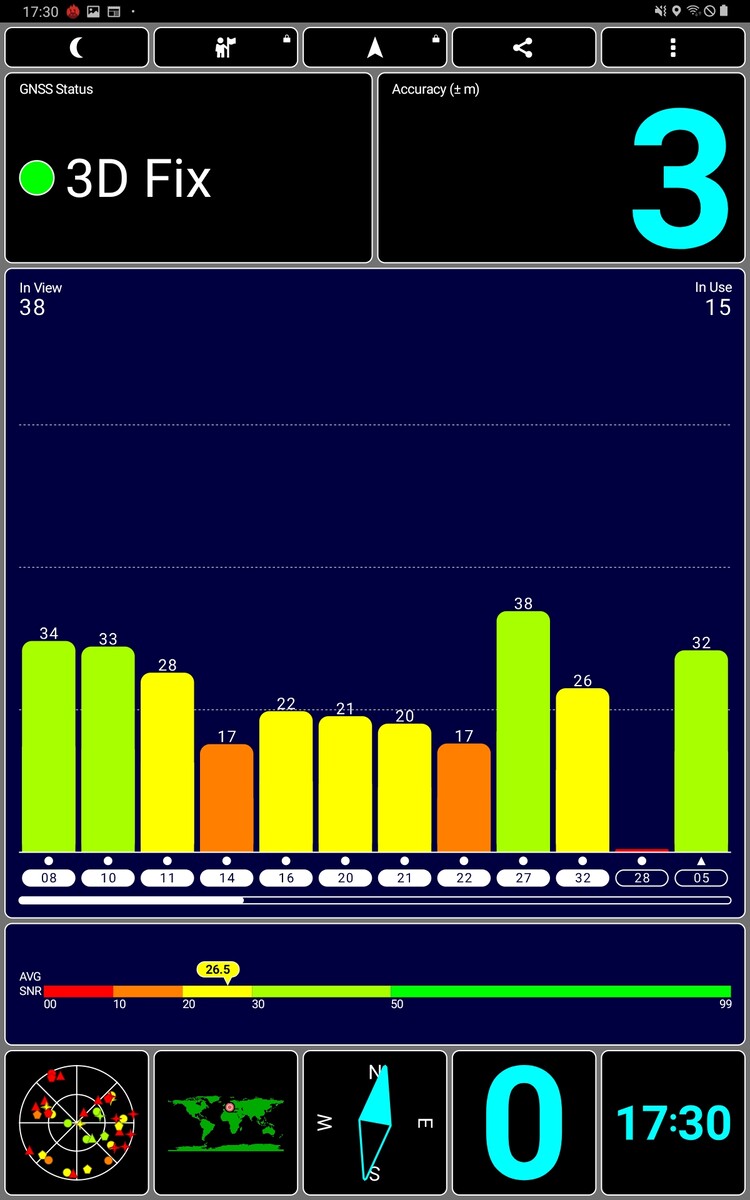Viewport: 750px width, 1200px height.
Task: Open the satellite sky view tile
Action: click(77, 1122)
